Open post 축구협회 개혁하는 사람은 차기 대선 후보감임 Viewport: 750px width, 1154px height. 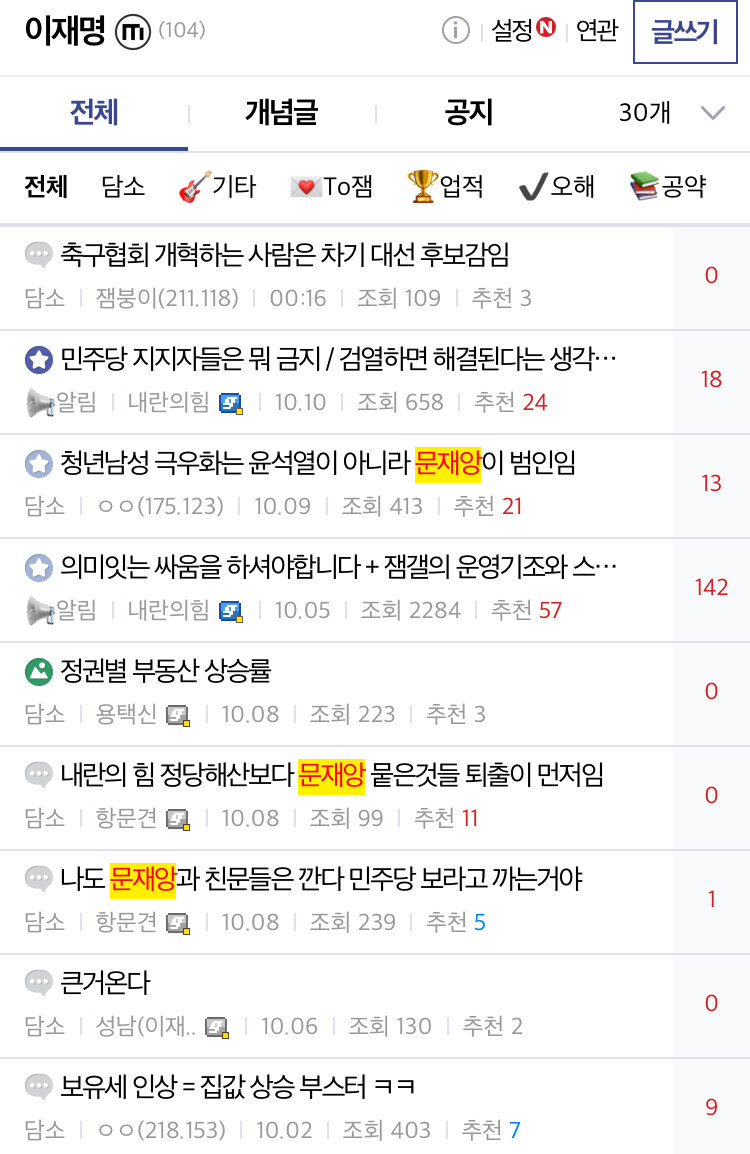click(285, 255)
